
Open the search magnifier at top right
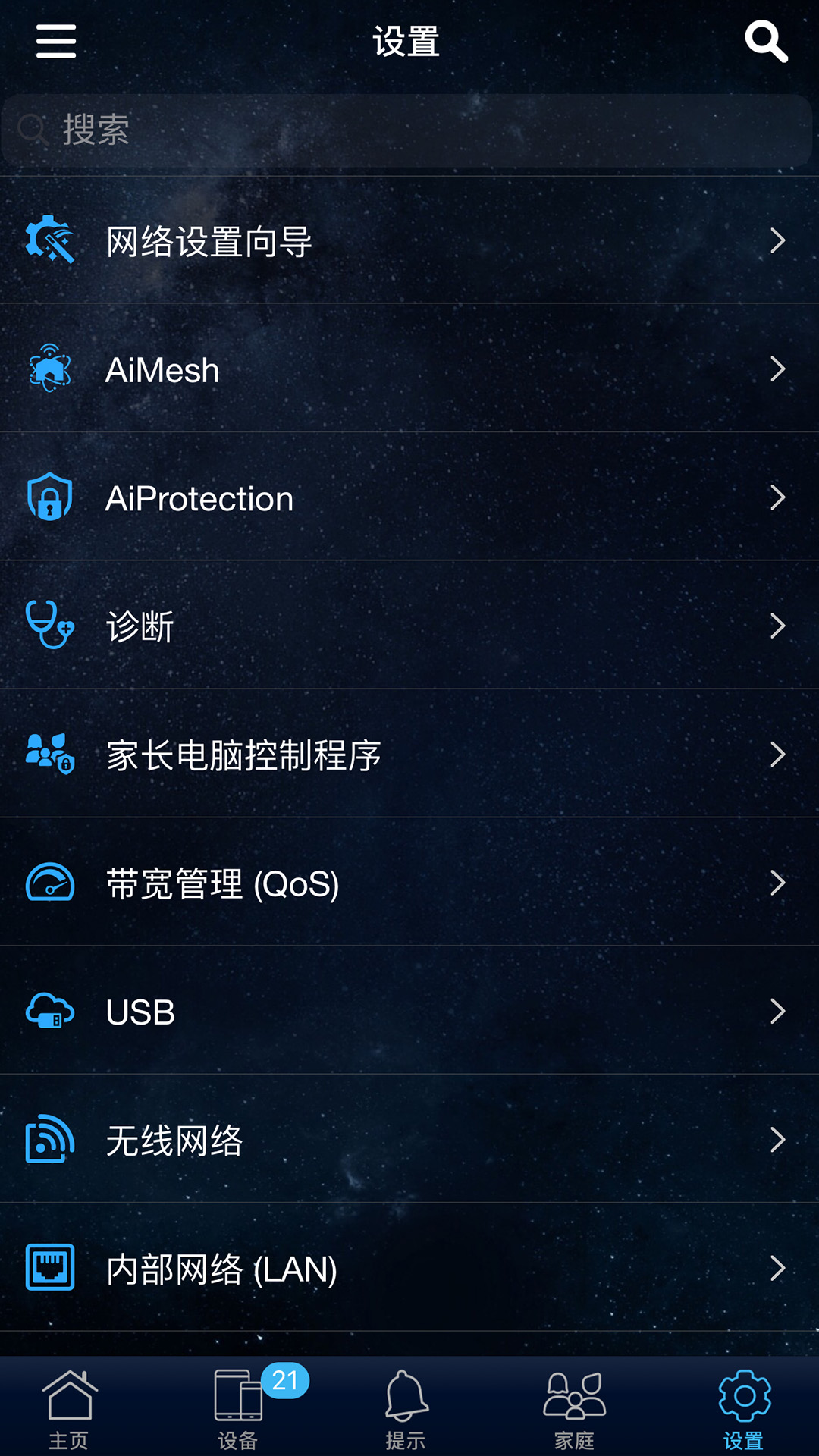pos(766,42)
